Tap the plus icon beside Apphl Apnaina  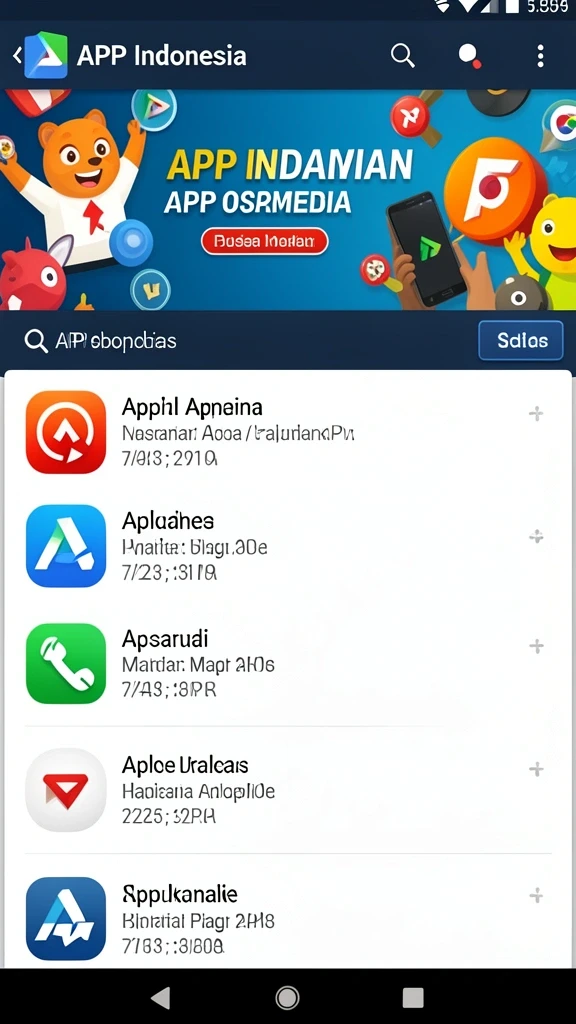tap(536, 413)
